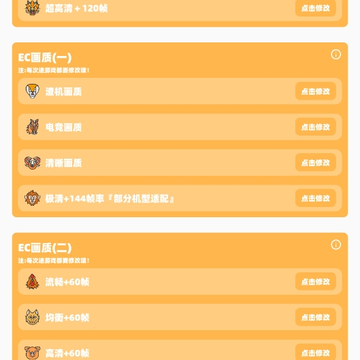Tap 点击修改 for 高清+60帧
Viewport: 360px width, 360px height.
click(315, 352)
